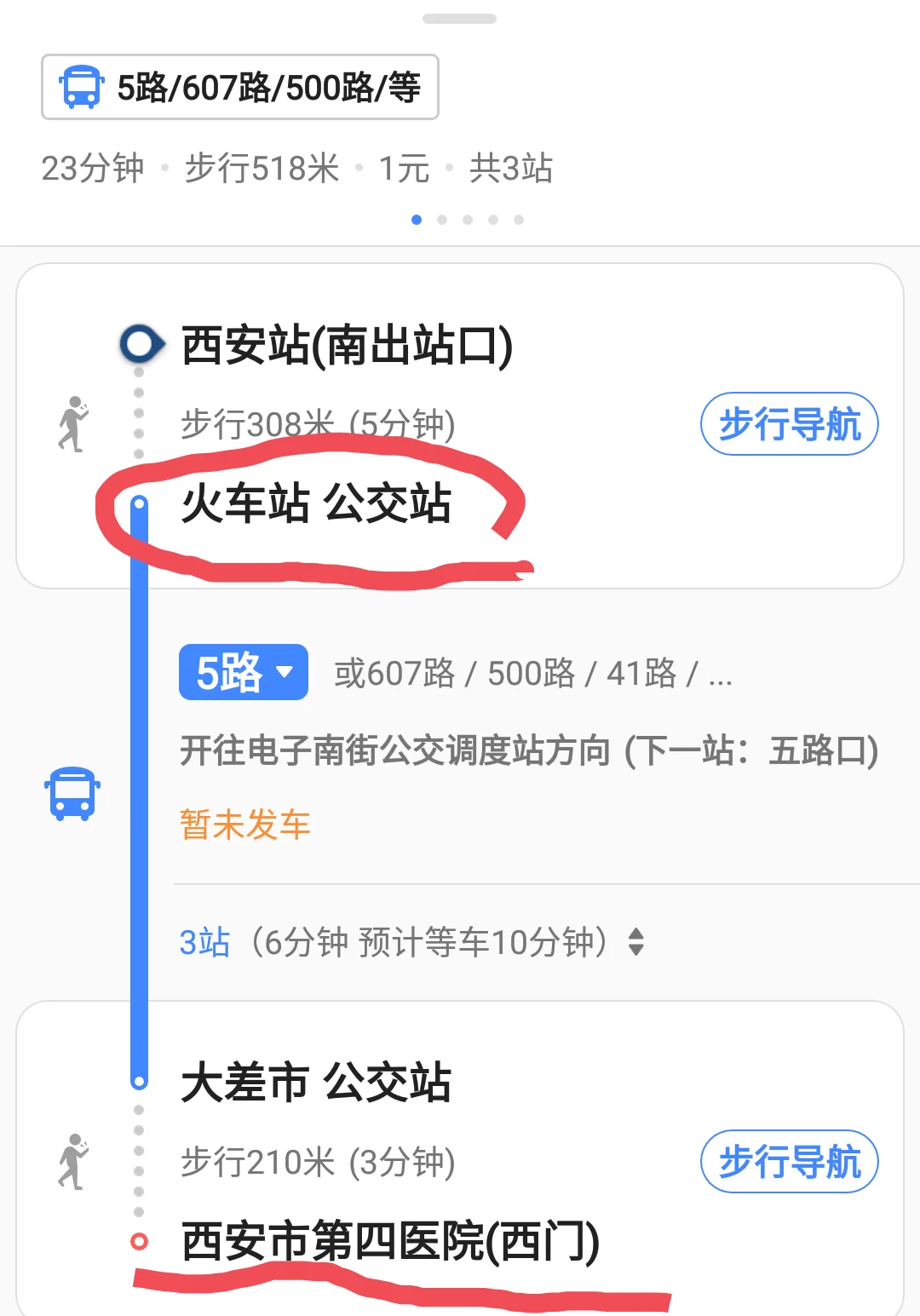Tap the bus icon in the route summary badge
This screenshot has width=920, height=1316.
point(81,87)
